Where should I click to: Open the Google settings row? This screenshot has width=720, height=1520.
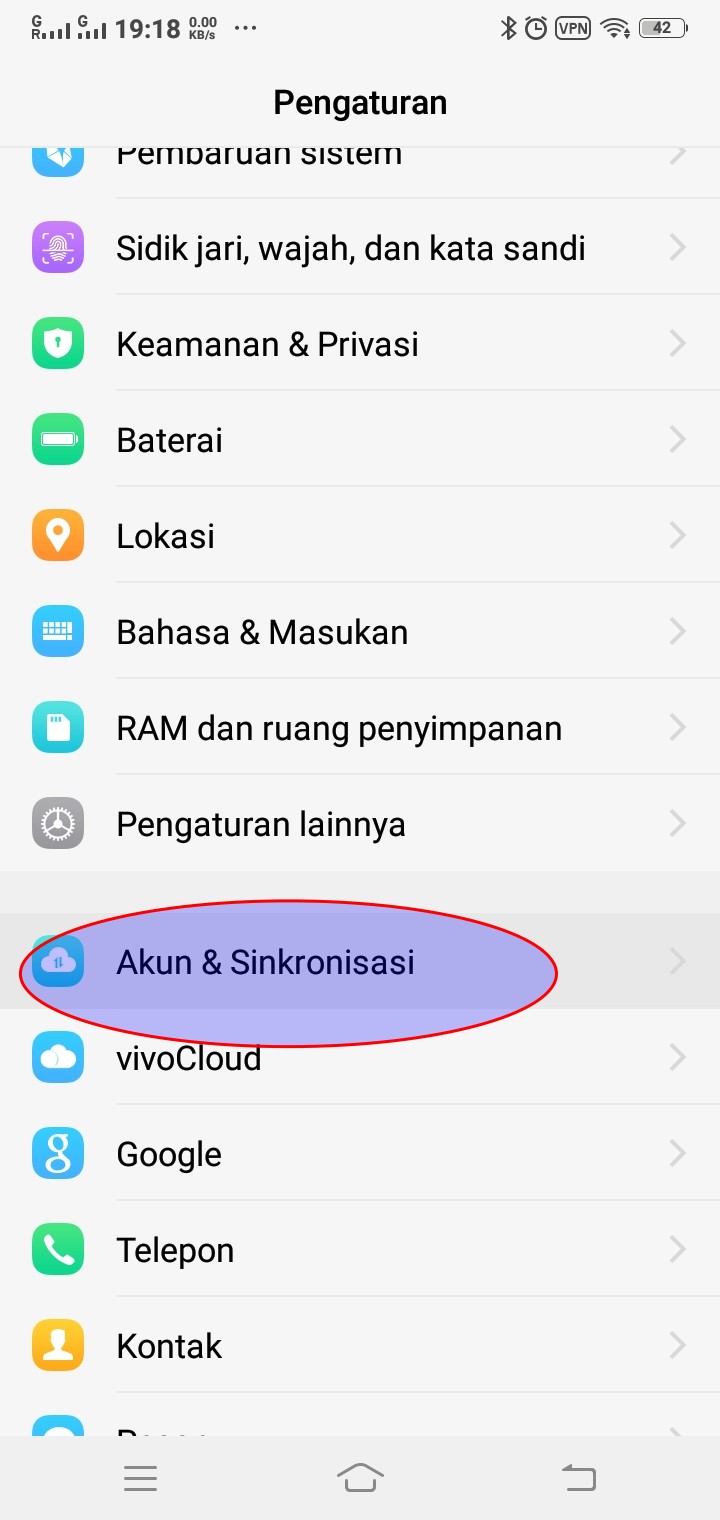tap(360, 1154)
